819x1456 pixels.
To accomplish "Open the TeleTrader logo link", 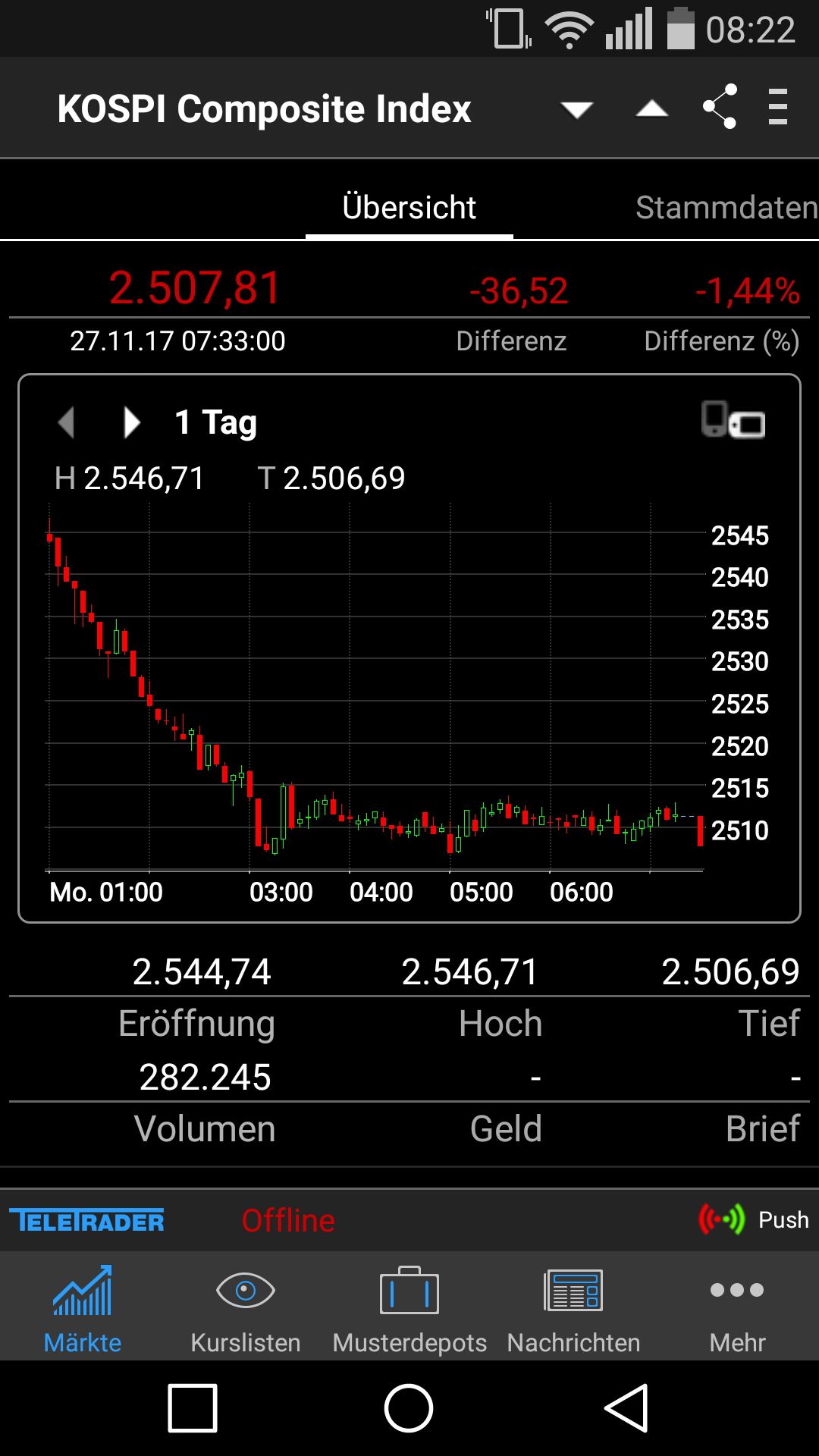I will [x=86, y=1219].
